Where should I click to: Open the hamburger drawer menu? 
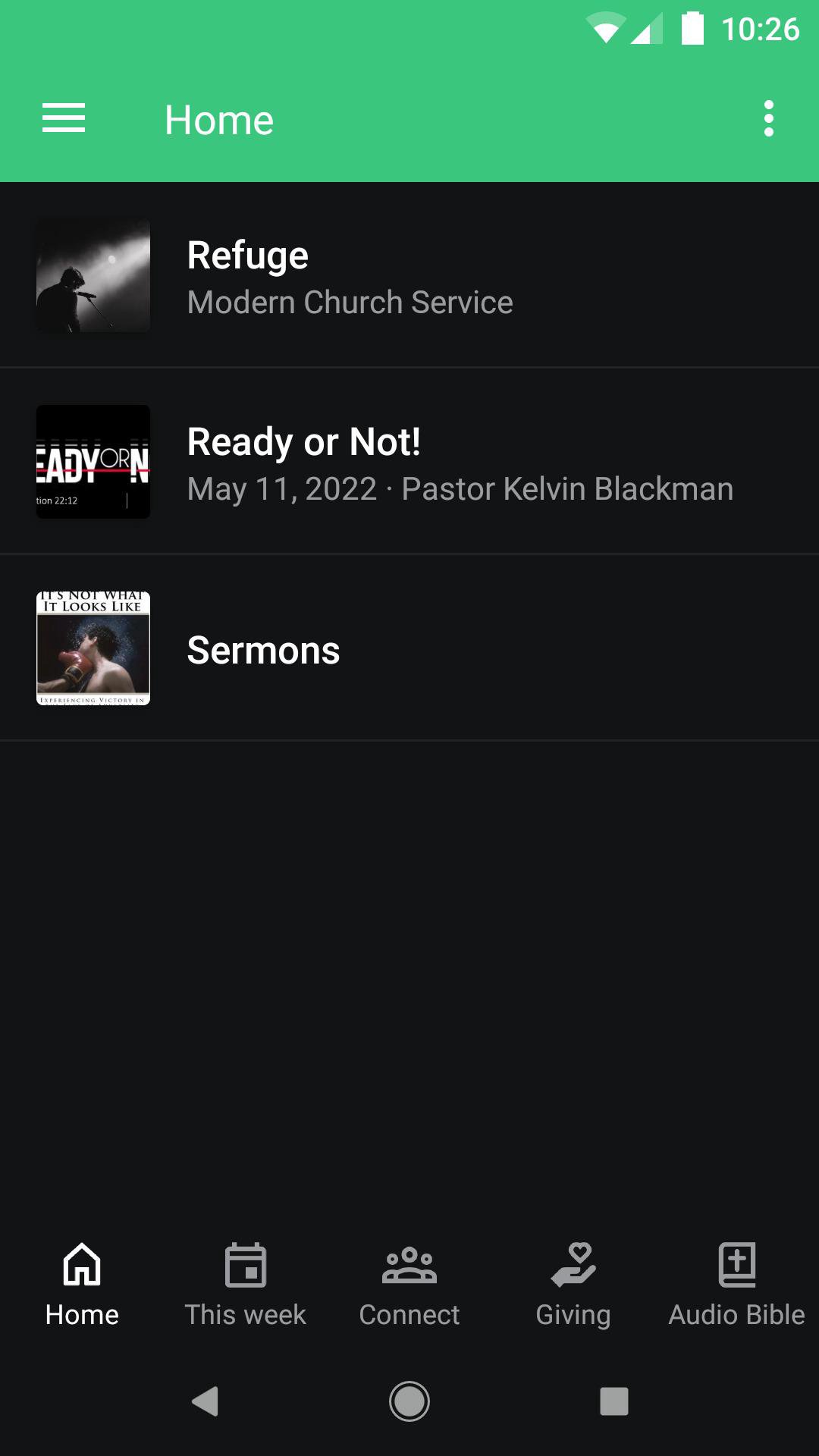point(64,119)
